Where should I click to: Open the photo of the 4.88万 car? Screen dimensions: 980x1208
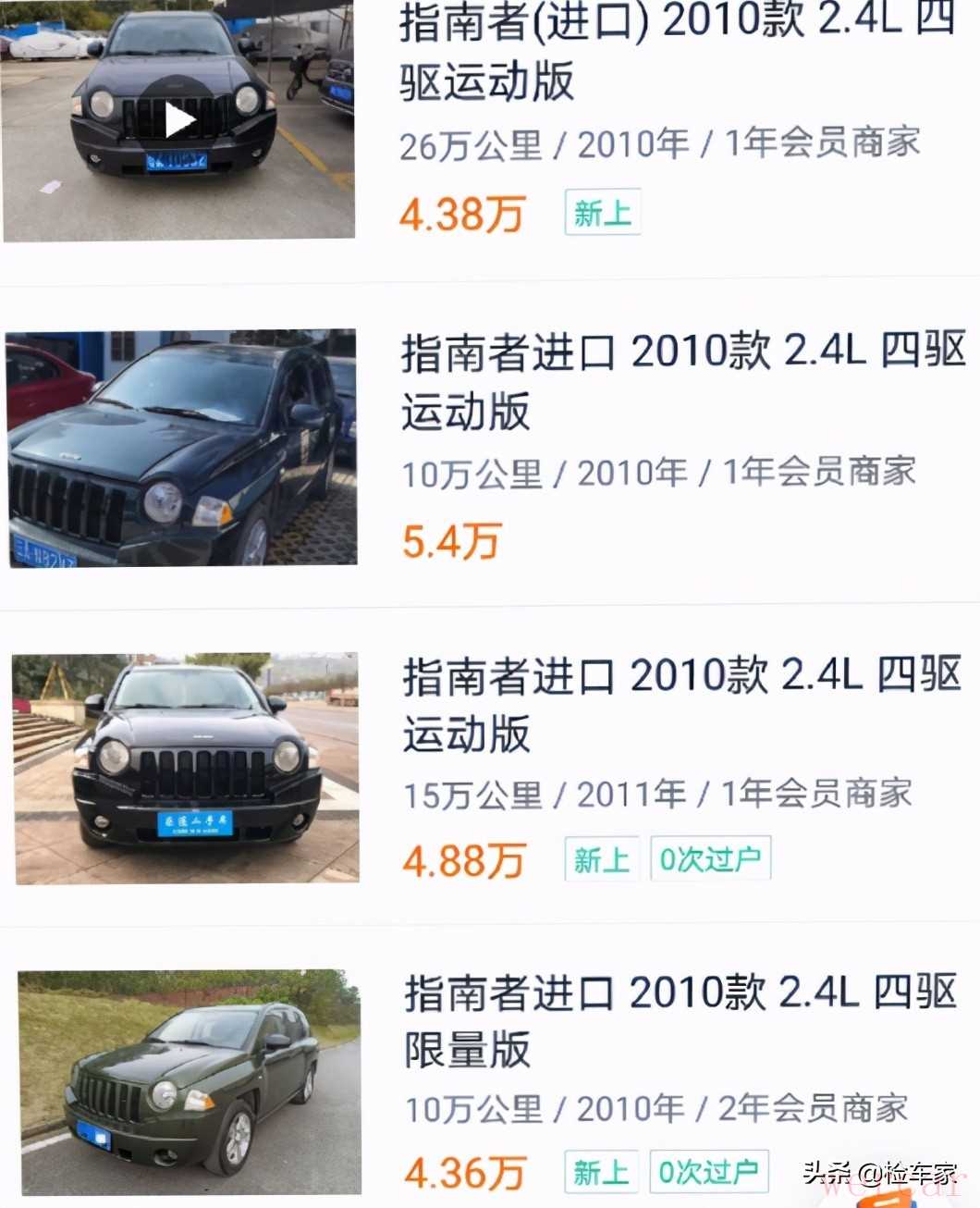(186, 768)
